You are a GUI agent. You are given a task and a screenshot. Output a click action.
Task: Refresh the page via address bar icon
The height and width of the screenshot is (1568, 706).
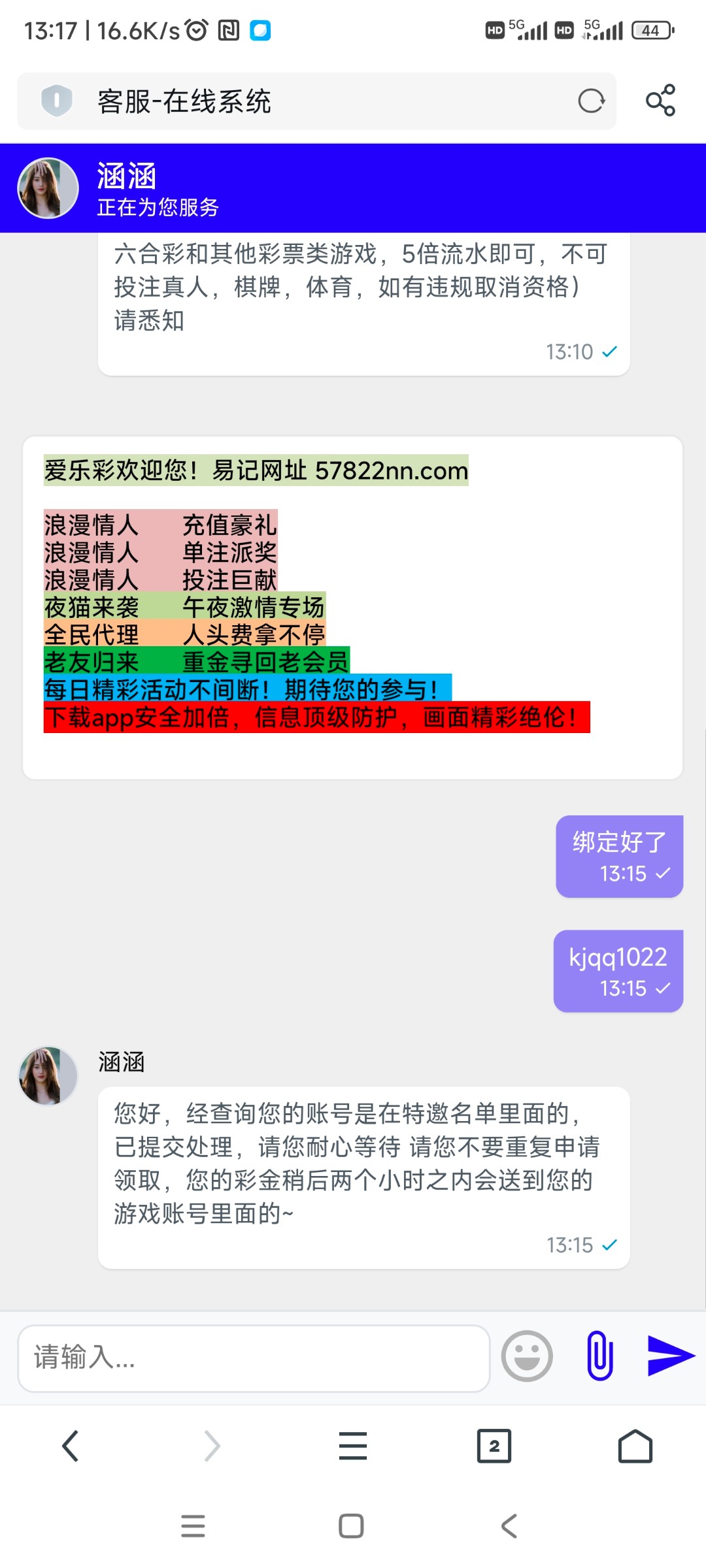[x=591, y=101]
